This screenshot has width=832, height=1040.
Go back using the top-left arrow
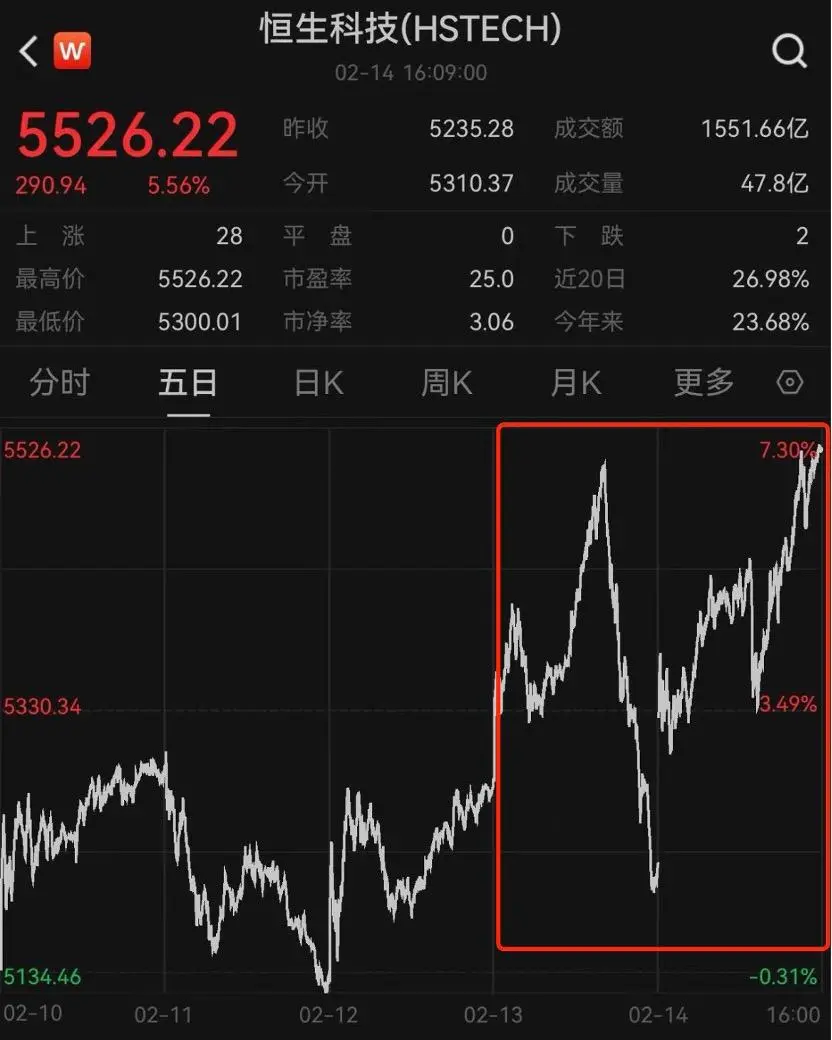point(28,51)
